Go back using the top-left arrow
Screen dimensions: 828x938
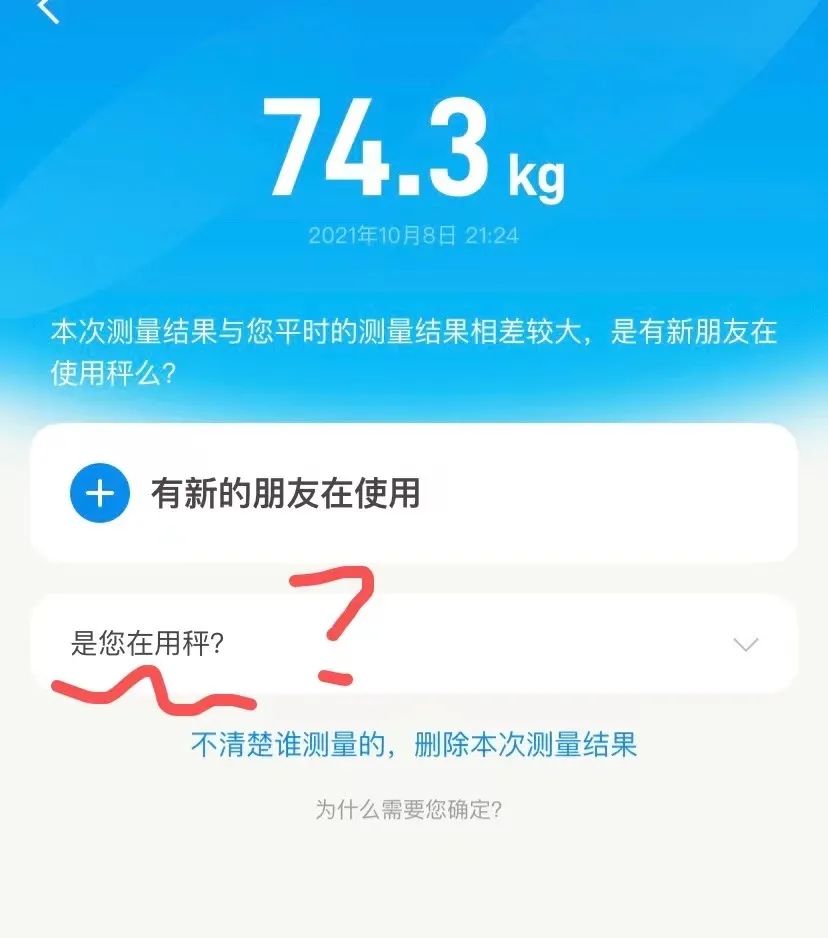(48, 10)
